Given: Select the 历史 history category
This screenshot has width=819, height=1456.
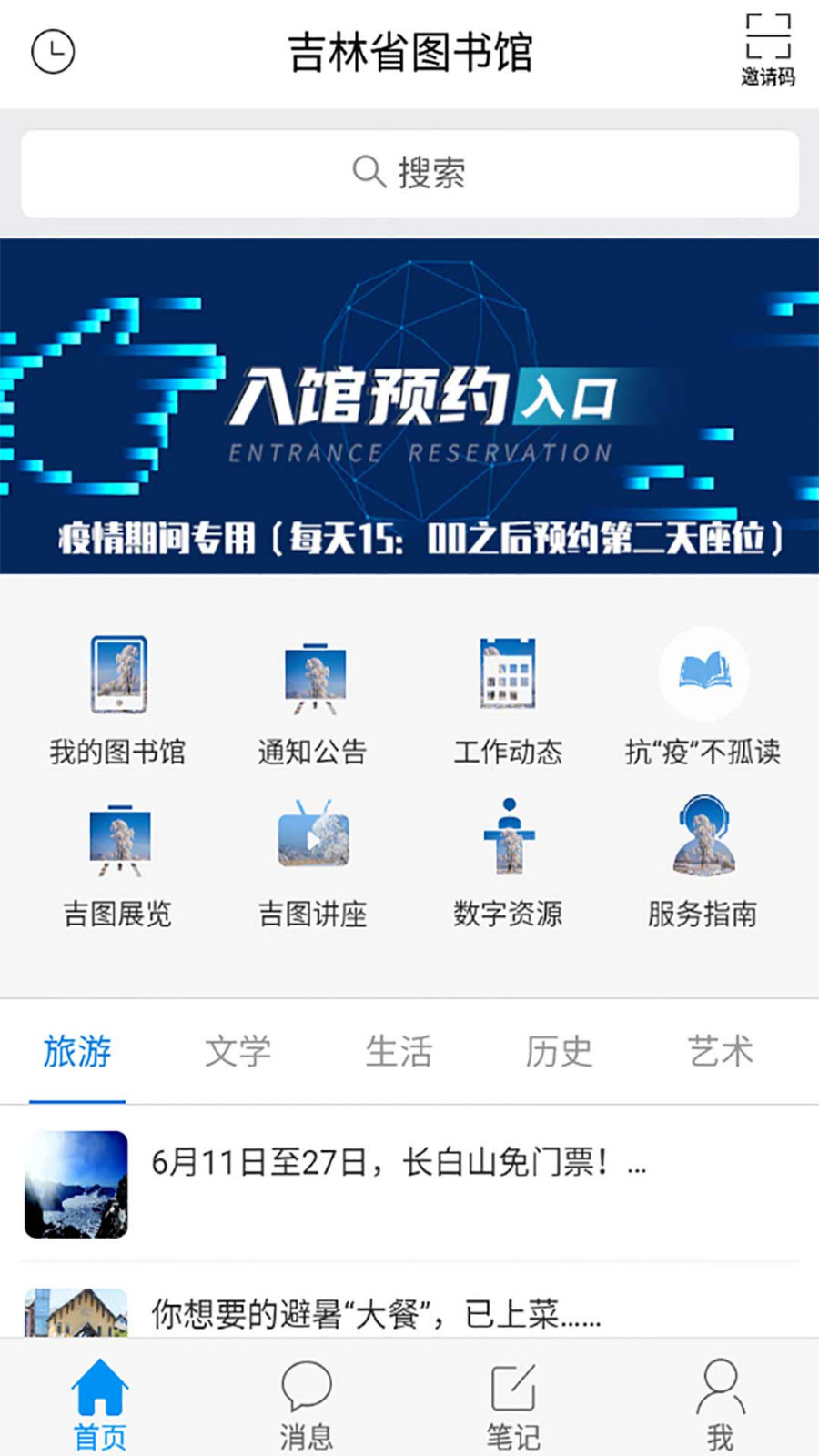Looking at the screenshot, I should click(x=560, y=1051).
